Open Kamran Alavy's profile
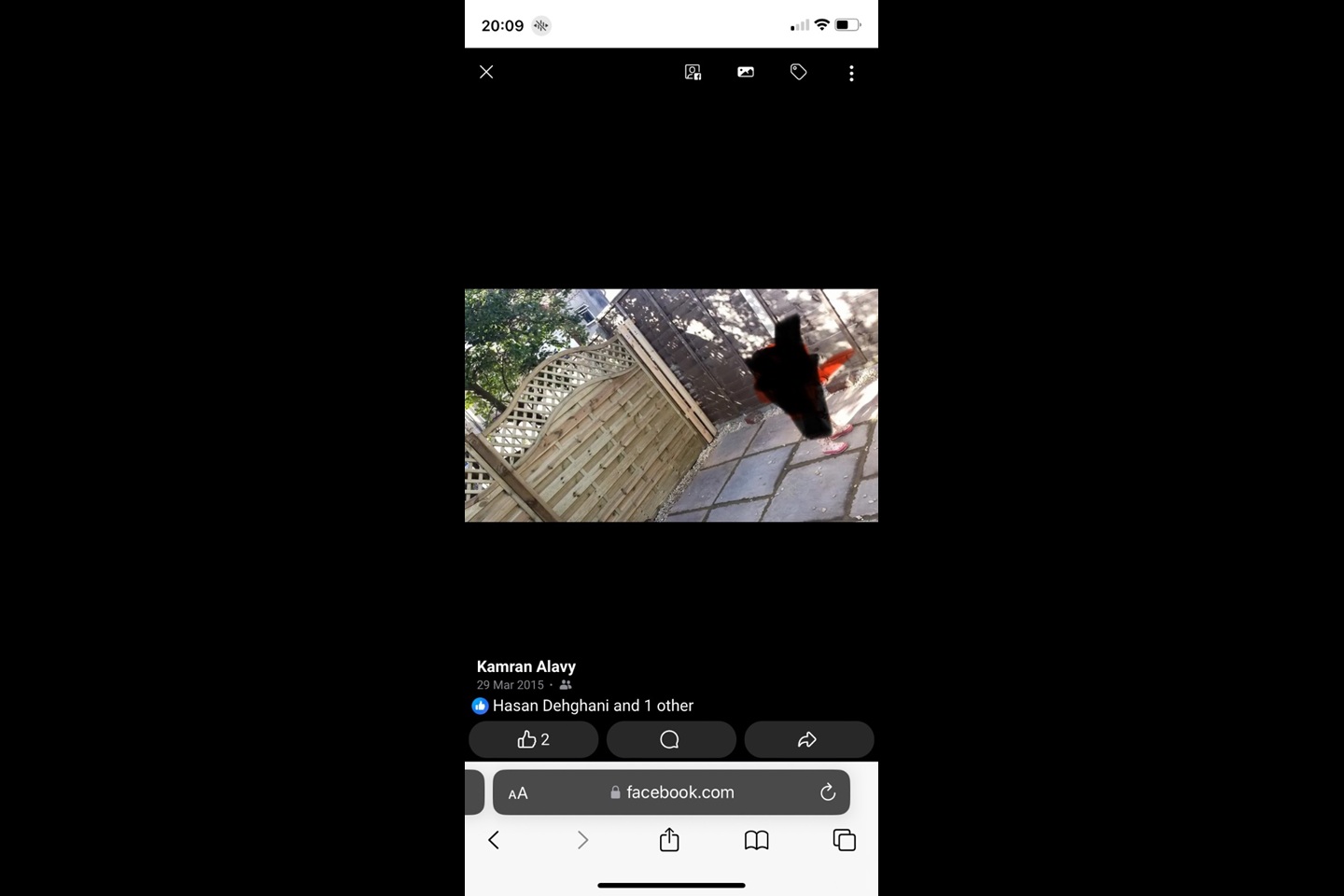Image resolution: width=1344 pixels, height=896 pixels. 525,666
